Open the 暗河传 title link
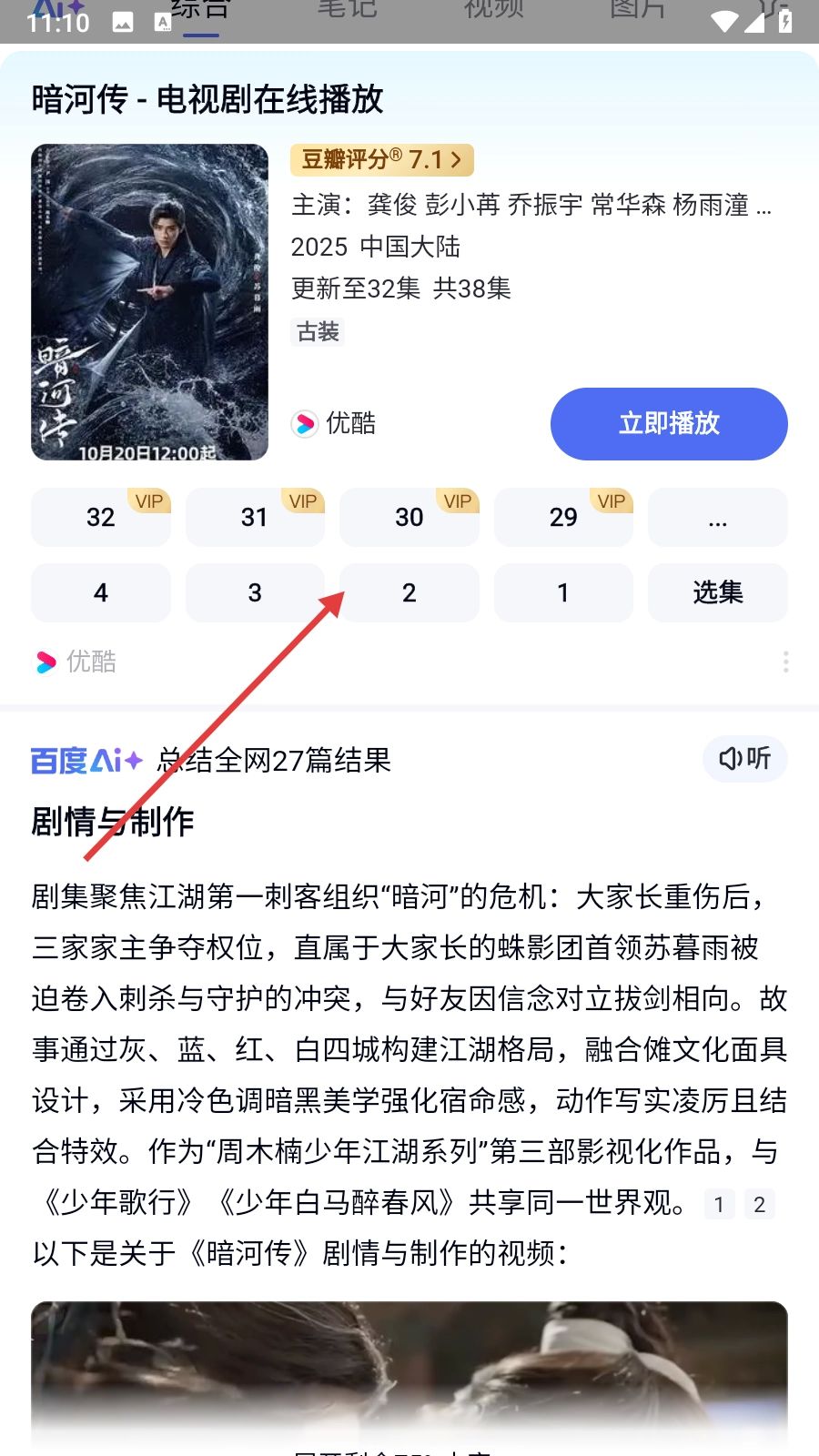 207,101
